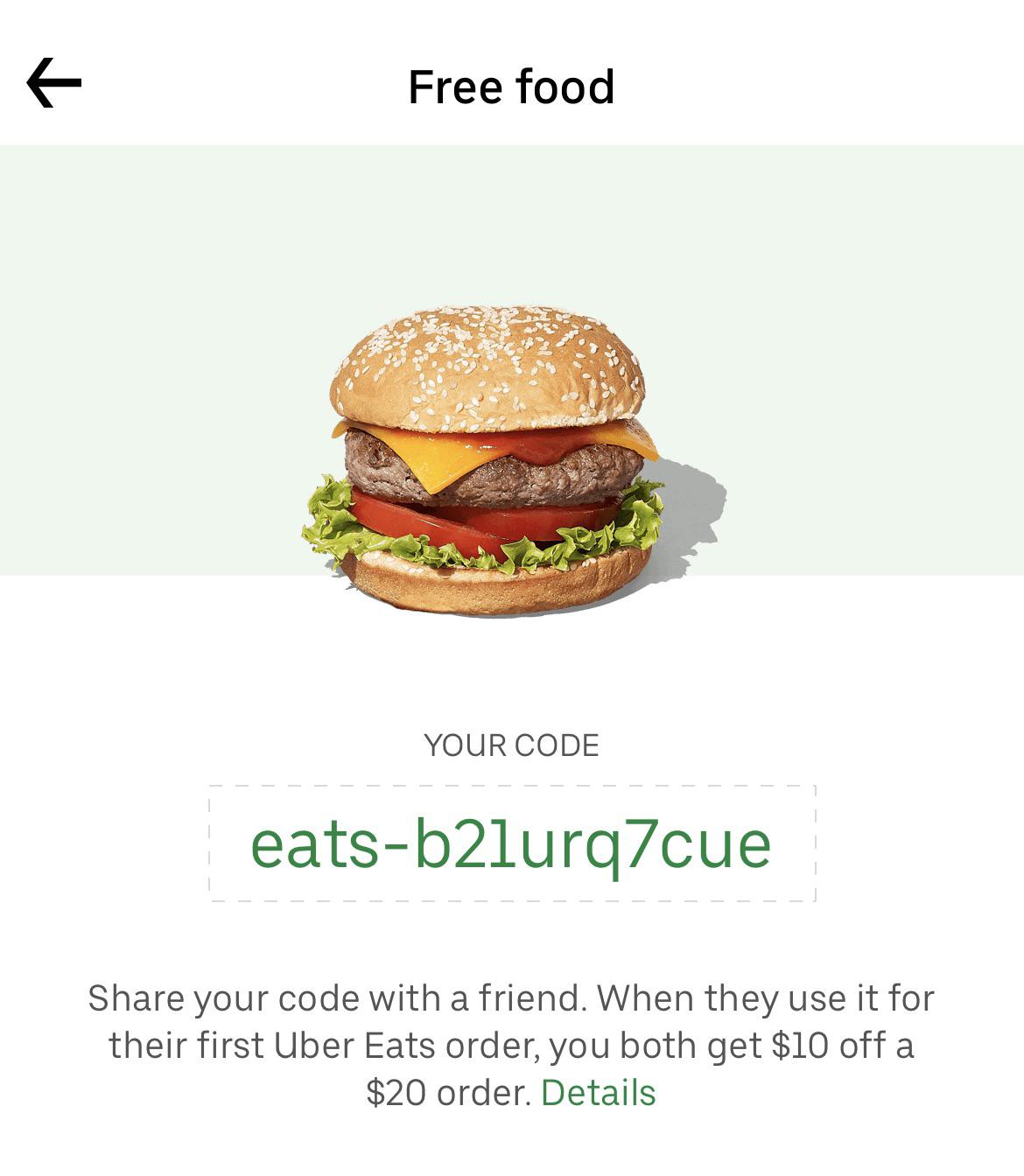1024x1176 pixels.
Task: Click the Free food screen title
Action: coord(511,85)
